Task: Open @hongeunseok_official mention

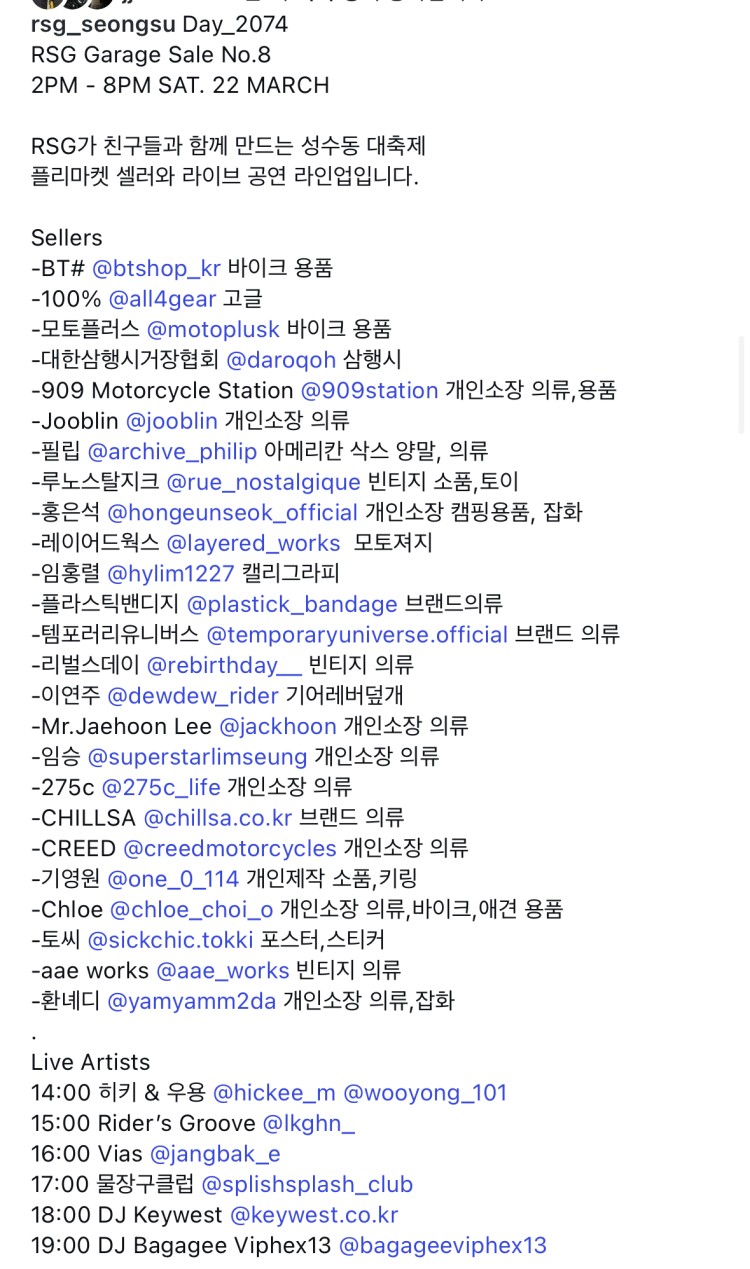Action: (232, 512)
